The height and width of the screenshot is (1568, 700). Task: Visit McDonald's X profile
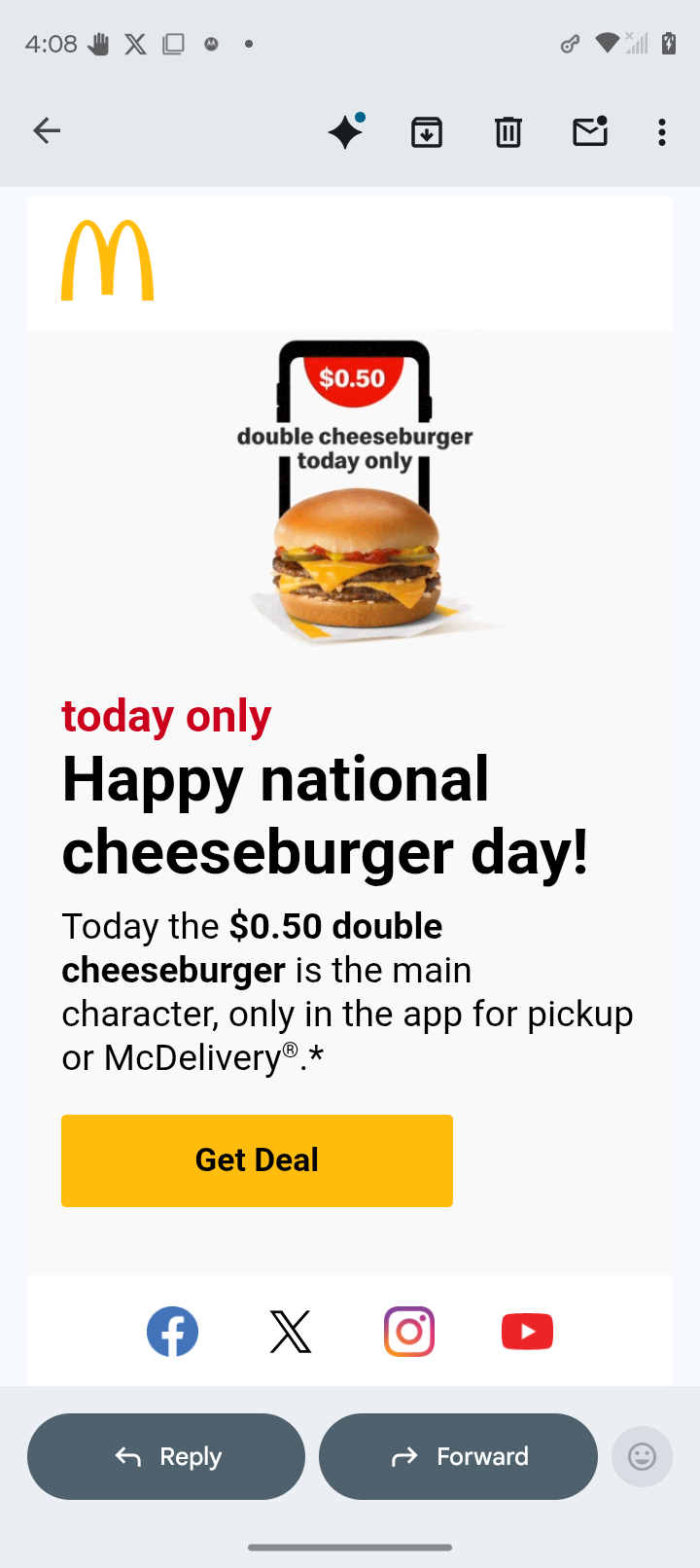pos(291,1331)
